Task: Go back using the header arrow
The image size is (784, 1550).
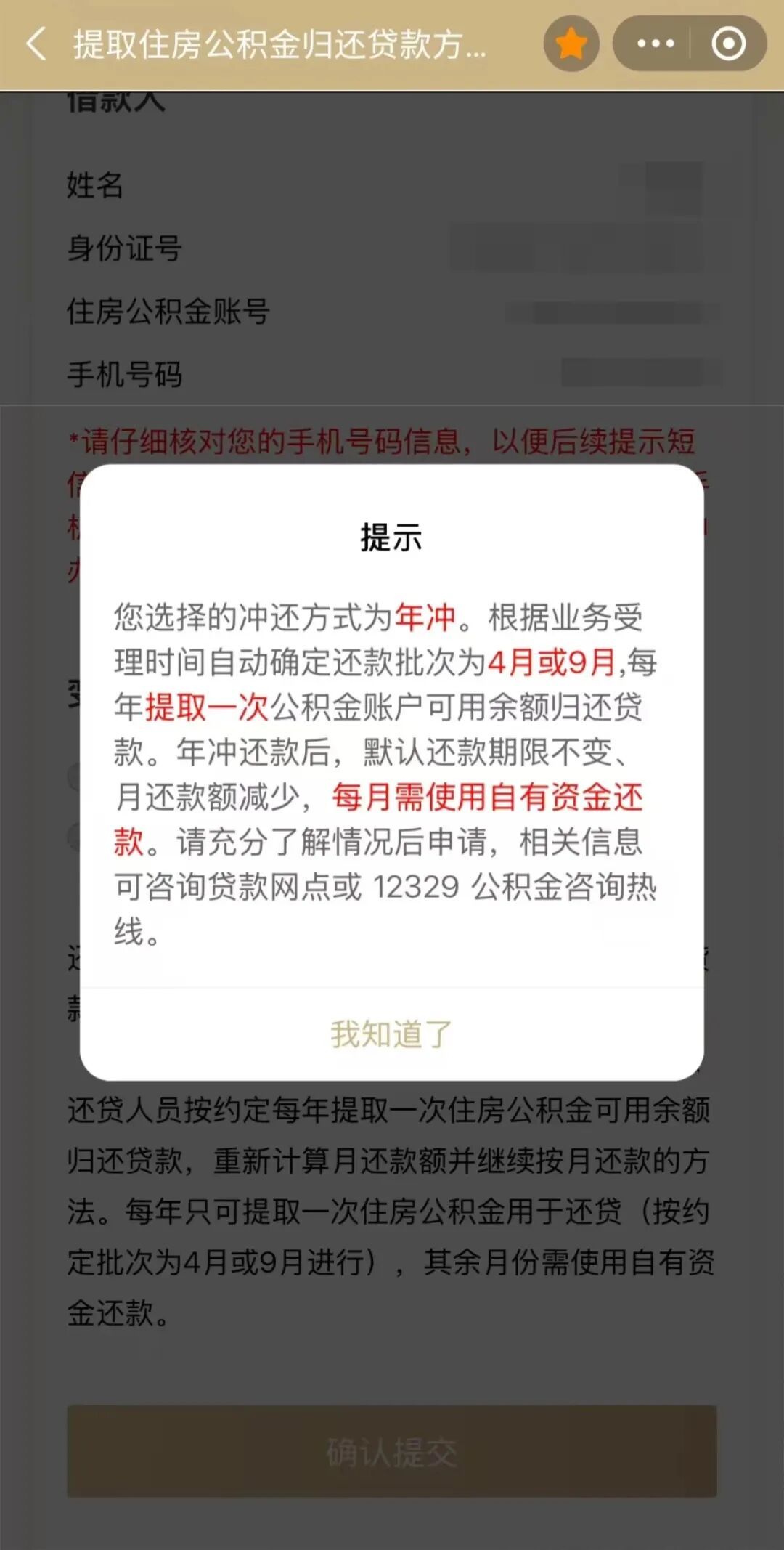Action: [36, 44]
